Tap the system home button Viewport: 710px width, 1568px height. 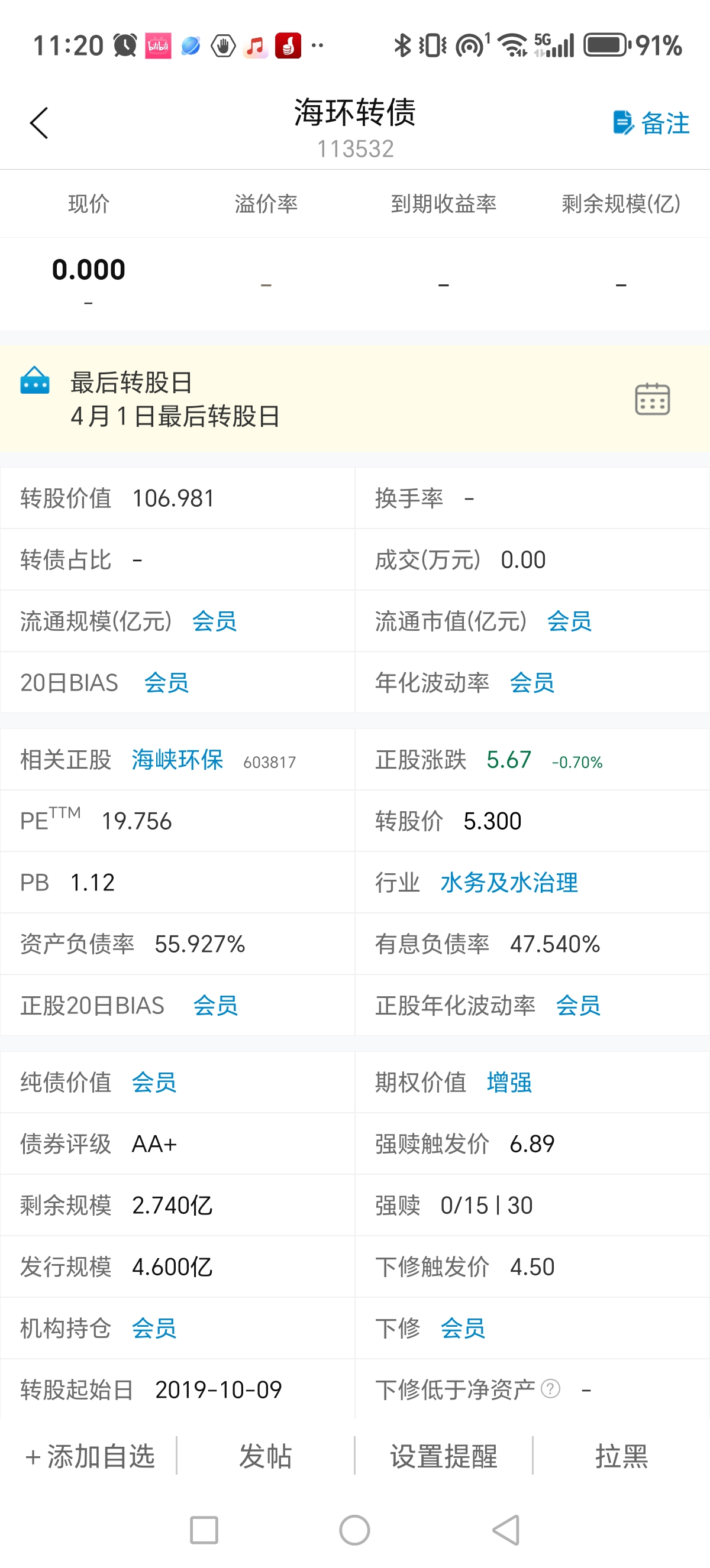[354, 1530]
